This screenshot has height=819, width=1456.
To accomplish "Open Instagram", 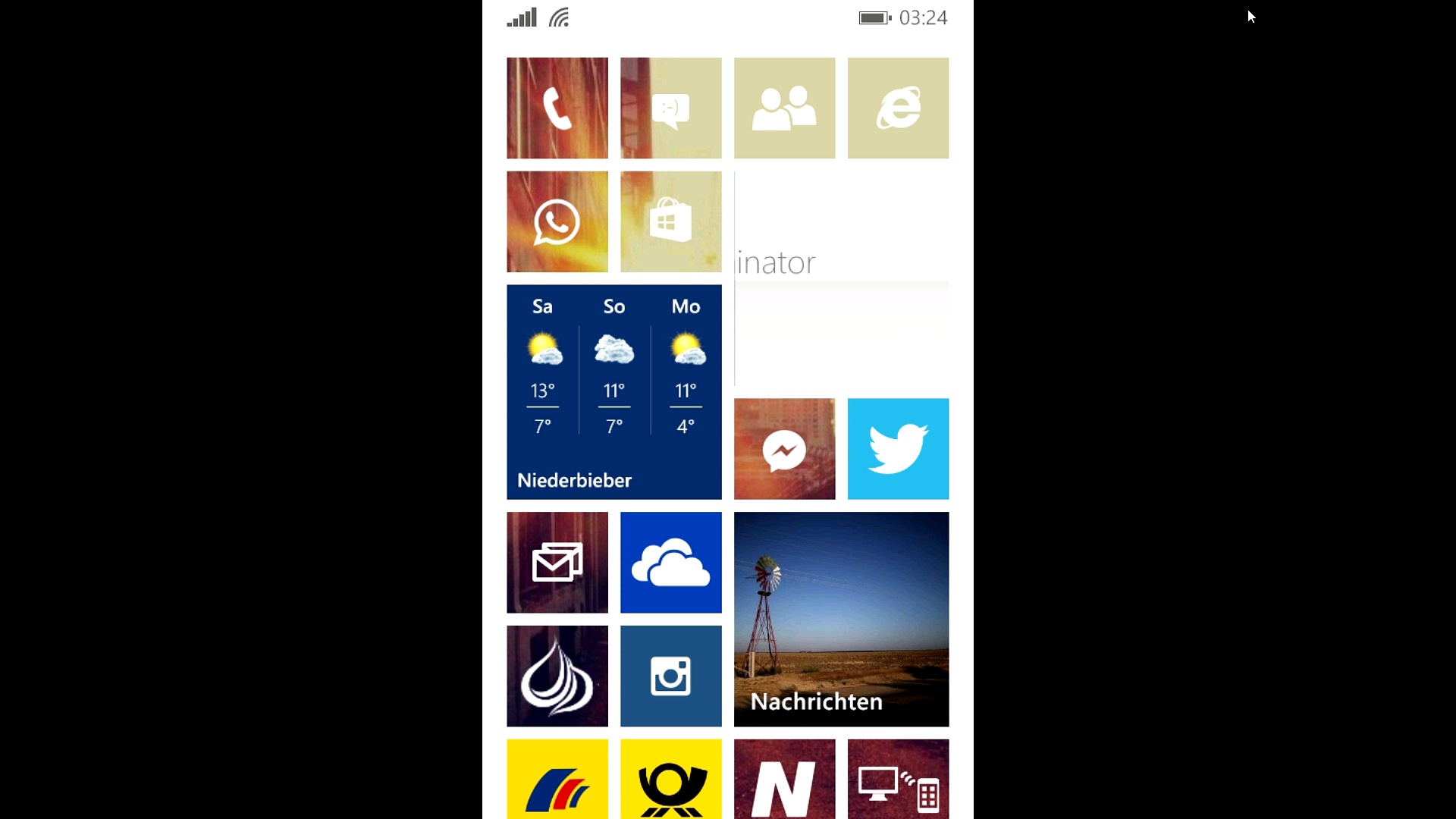I will (670, 676).
